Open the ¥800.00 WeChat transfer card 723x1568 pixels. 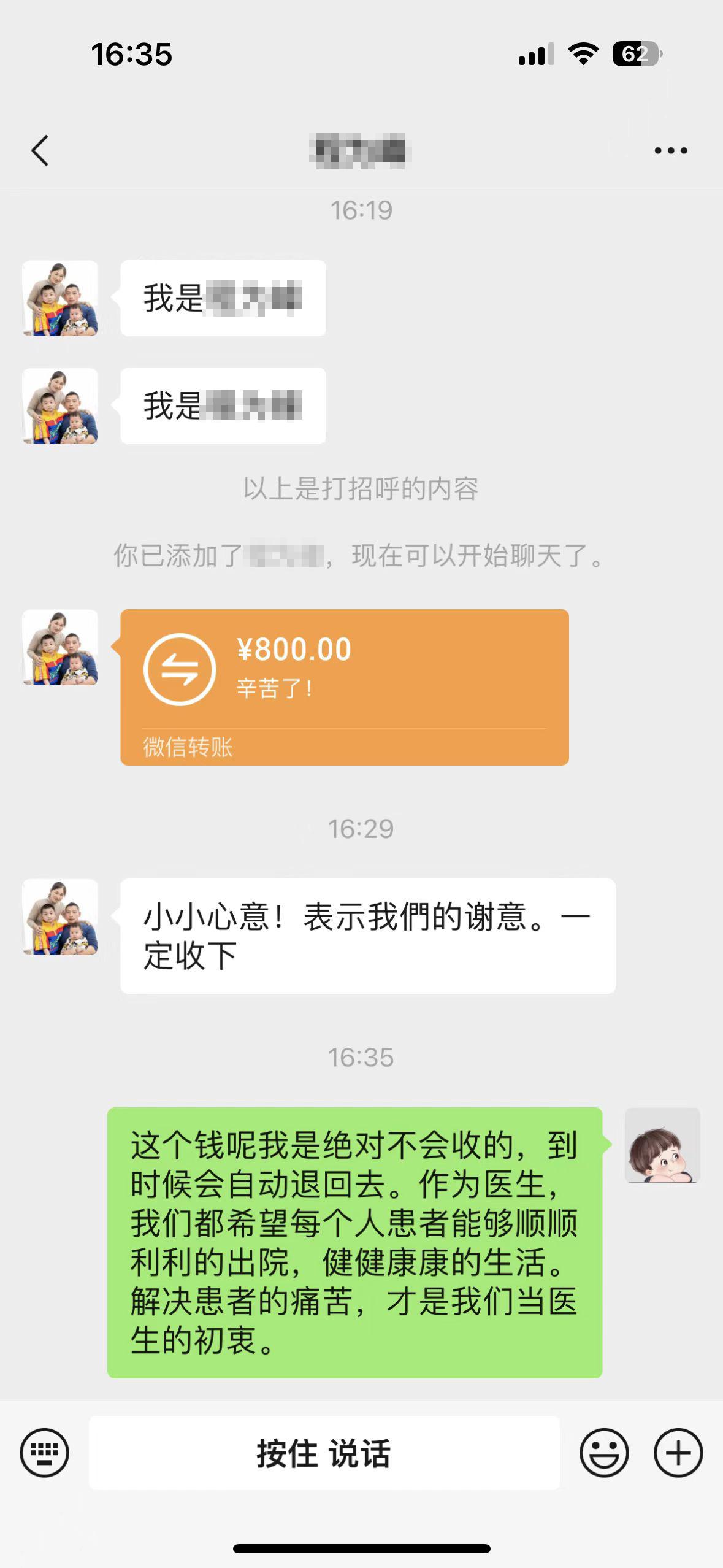point(344,686)
